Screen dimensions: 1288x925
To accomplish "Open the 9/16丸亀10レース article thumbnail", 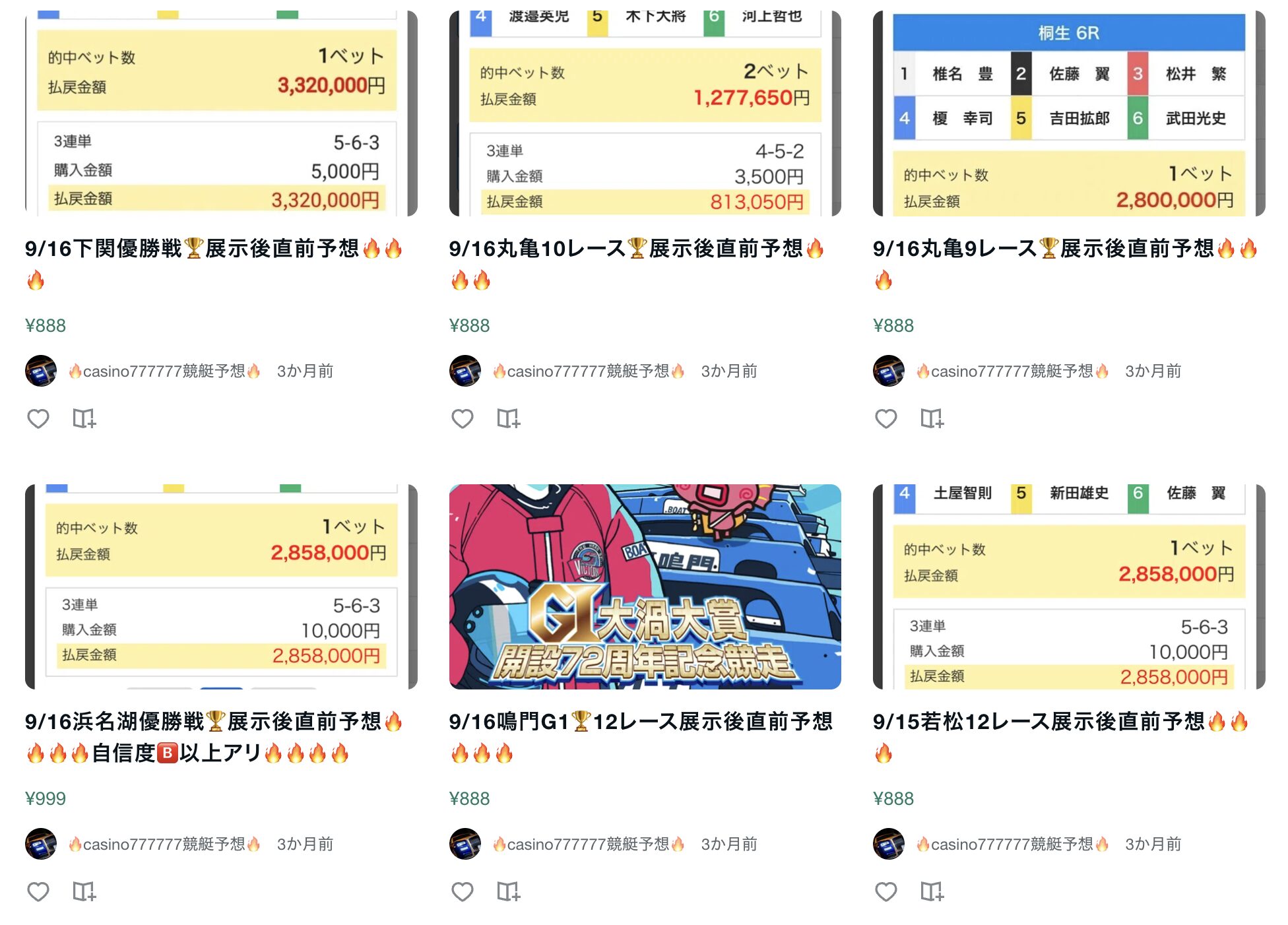I will coord(645,113).
